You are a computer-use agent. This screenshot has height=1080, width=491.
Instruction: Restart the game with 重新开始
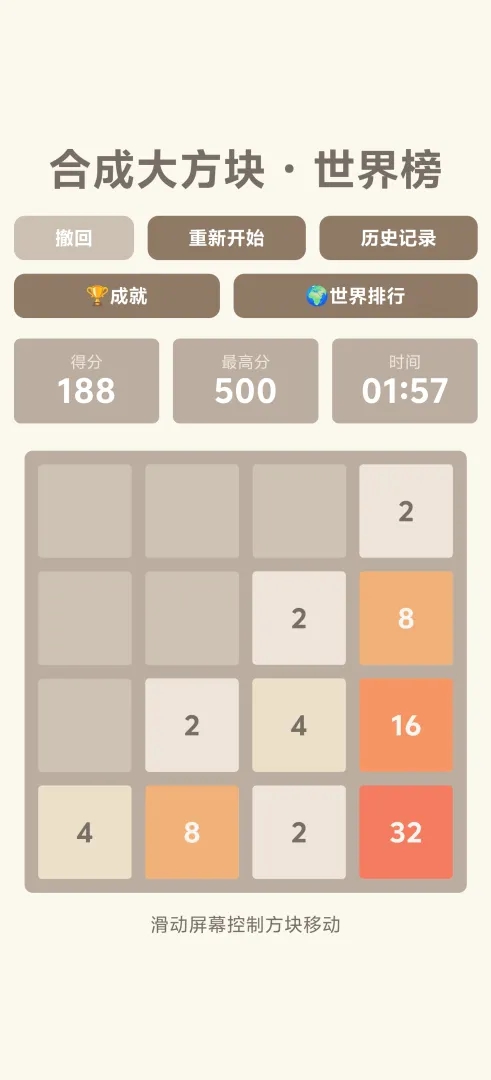click(x=227, y=238)
